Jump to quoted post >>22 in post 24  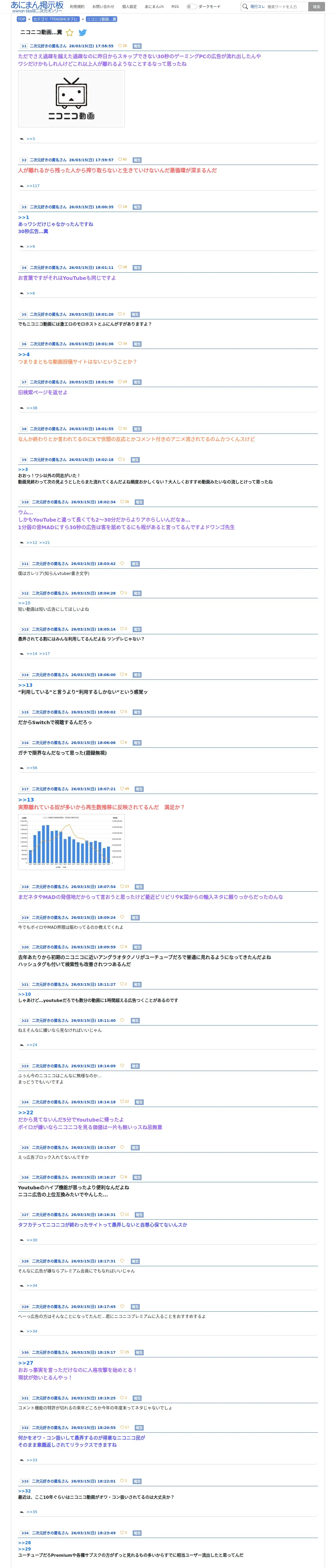pos(26,1112)
